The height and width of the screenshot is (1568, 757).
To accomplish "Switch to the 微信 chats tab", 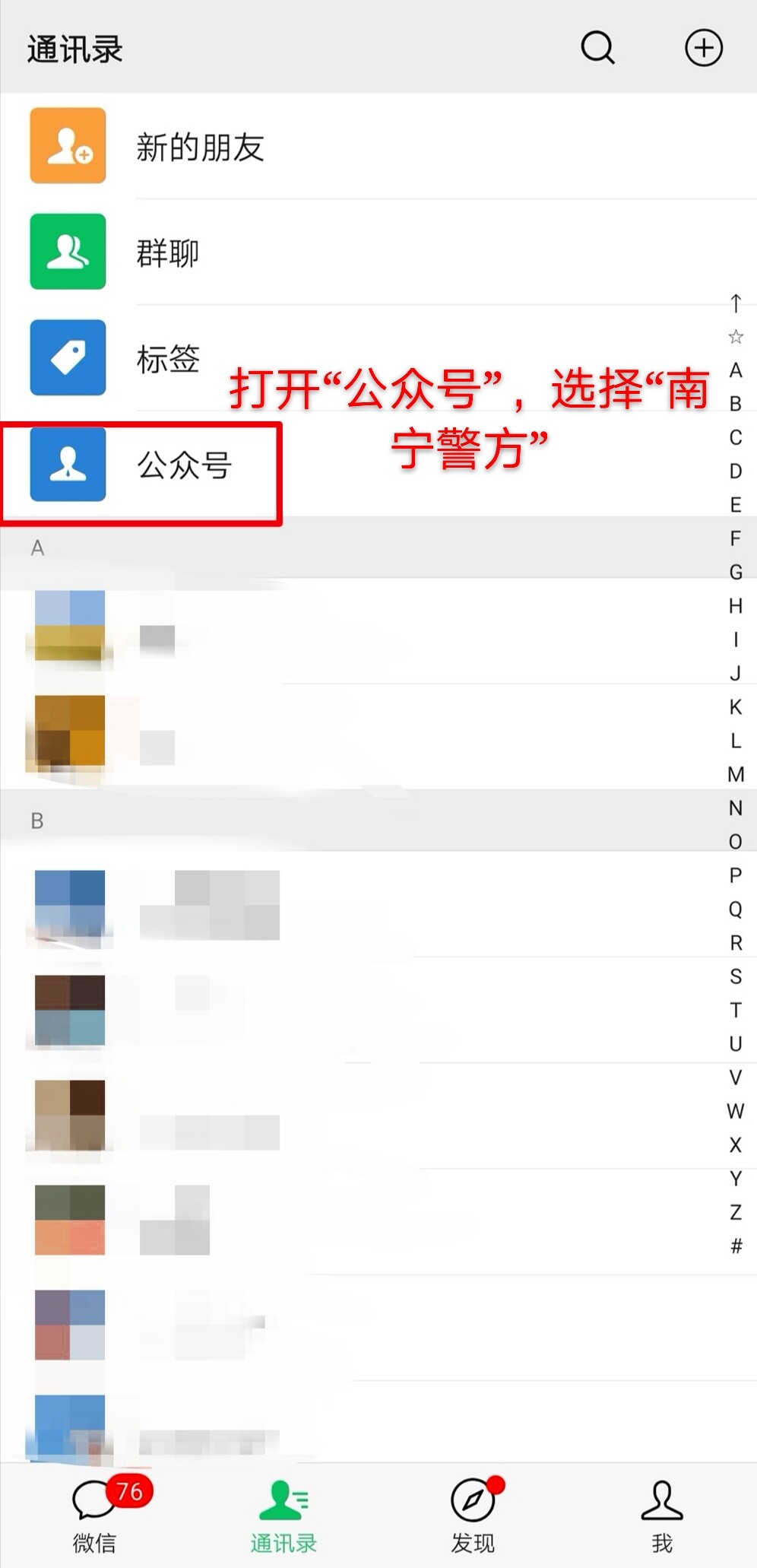I will [x=94, y=1513].
